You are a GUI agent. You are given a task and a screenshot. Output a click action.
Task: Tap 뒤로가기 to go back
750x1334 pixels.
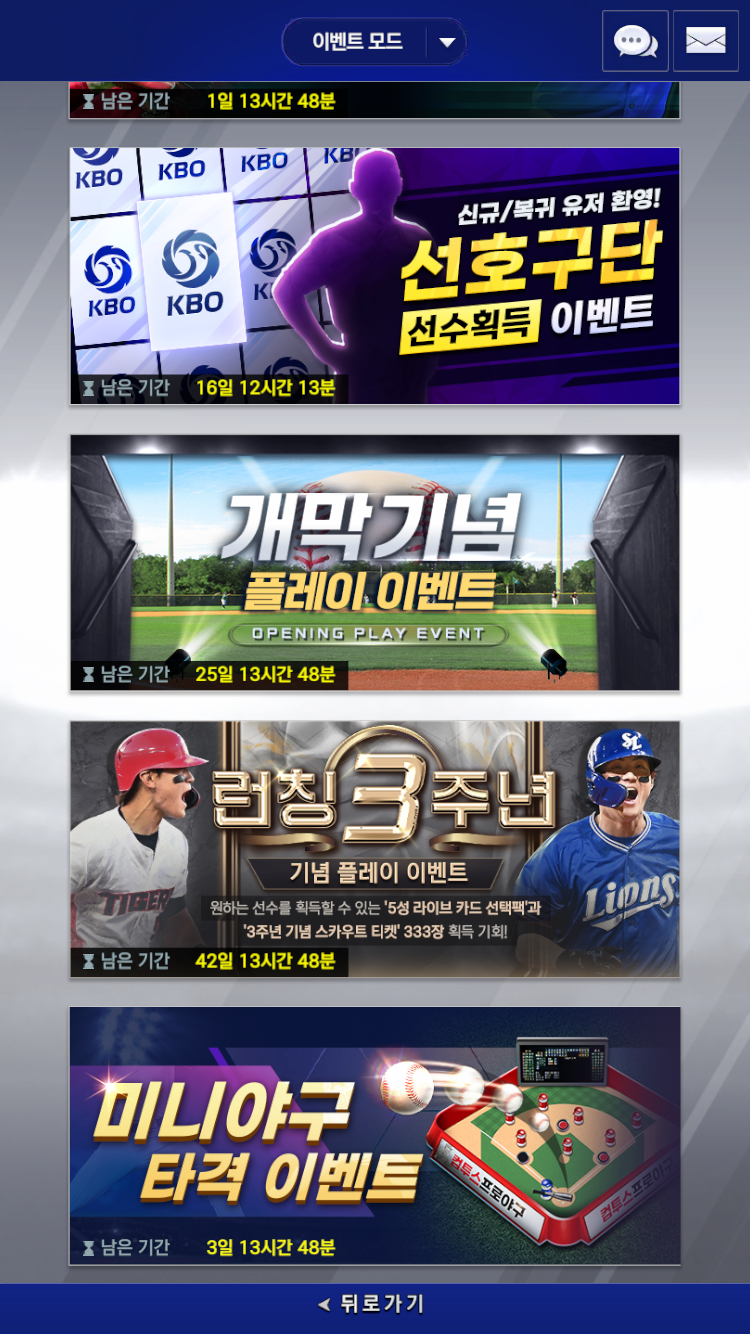372,1304
